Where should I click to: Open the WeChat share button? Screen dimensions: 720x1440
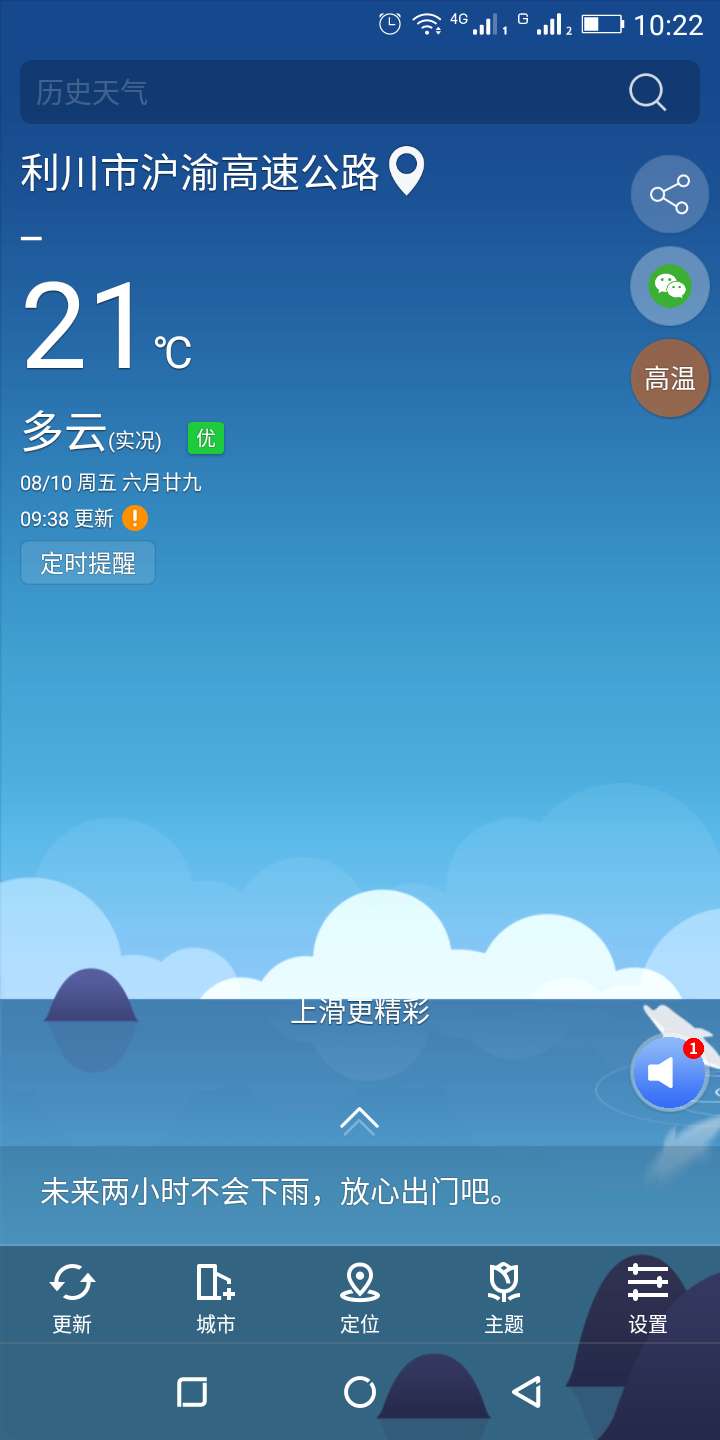669,286
